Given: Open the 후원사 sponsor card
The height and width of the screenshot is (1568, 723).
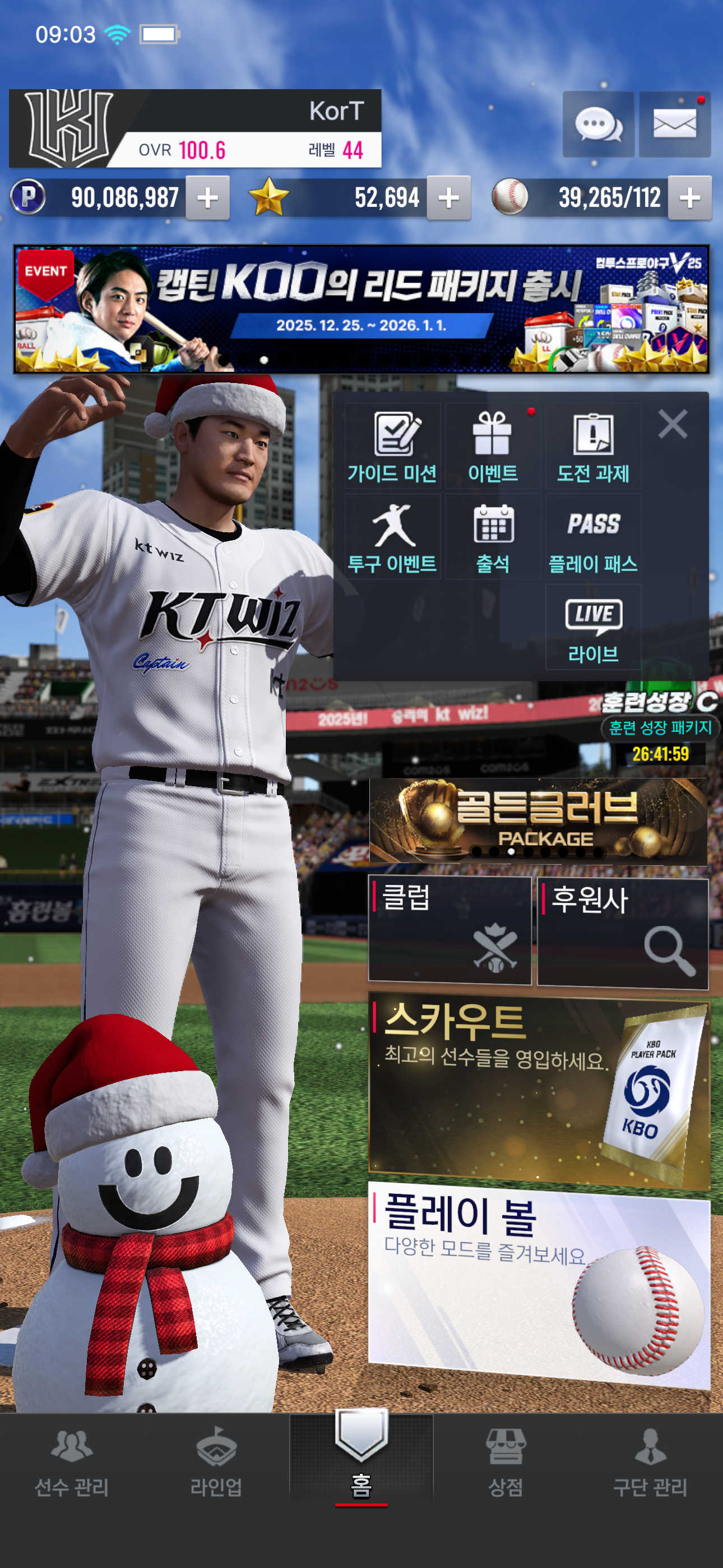Looking at the screenshot, I should tap(623, 933).
